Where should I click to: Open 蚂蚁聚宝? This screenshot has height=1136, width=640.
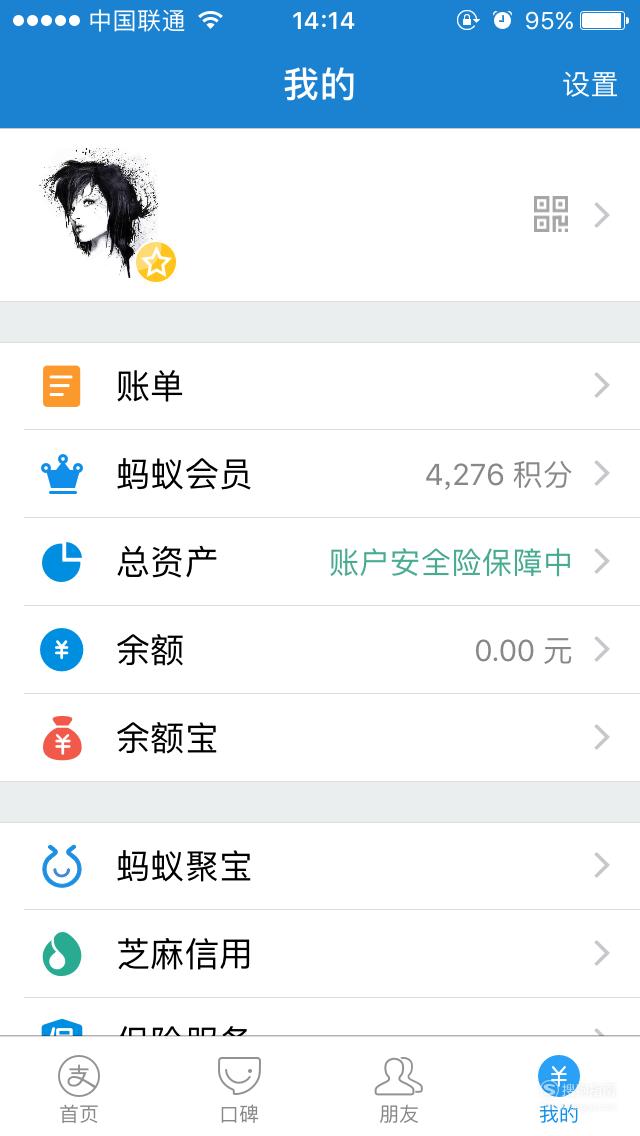click(320, 866)
